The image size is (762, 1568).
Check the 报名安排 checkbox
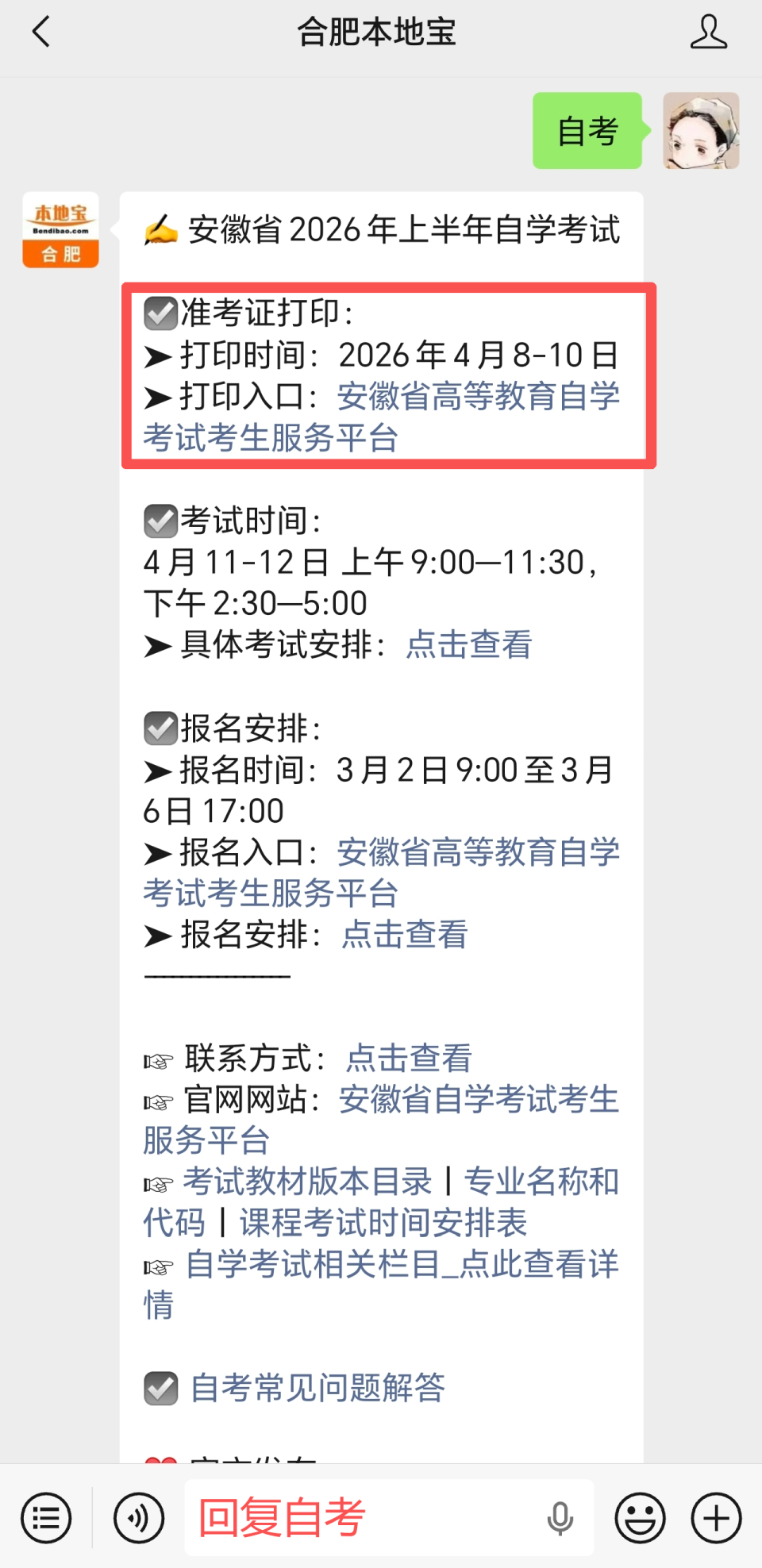tap(161, 728)
